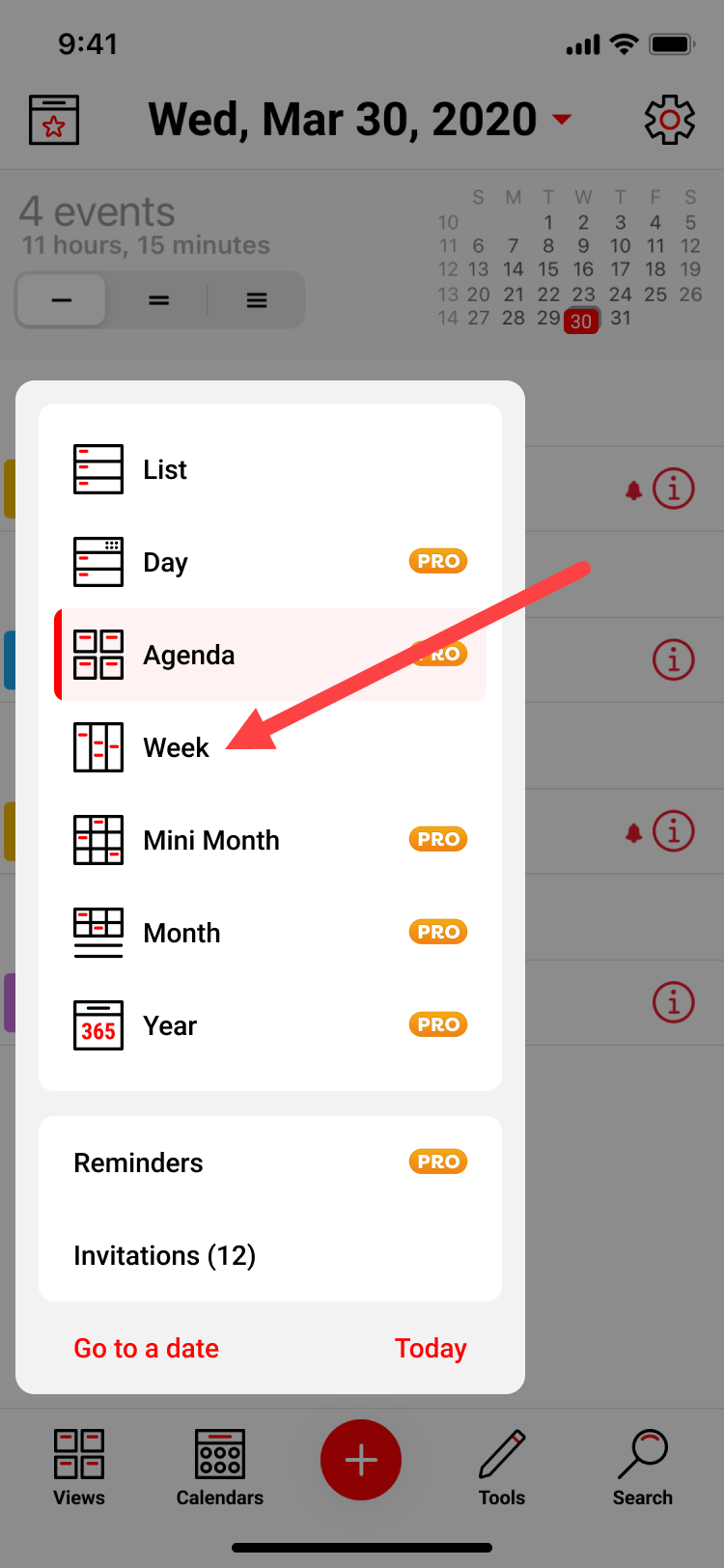Switch to Week view
This screenshot has height=1568, width=724.
(x=176, y=747)
